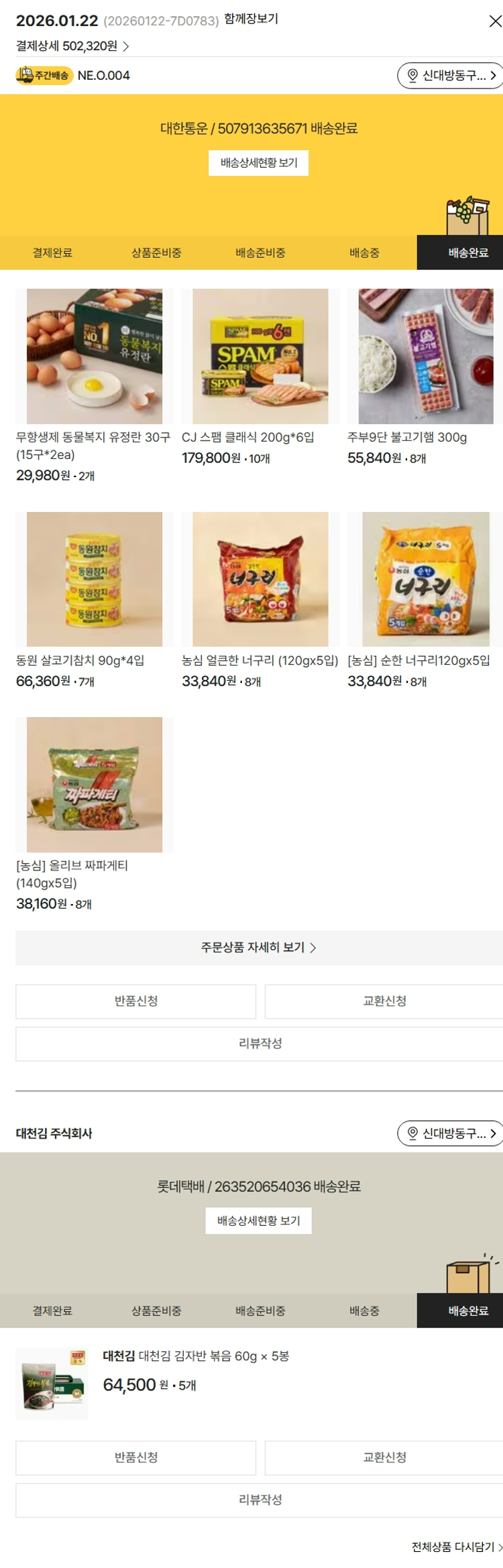This screenshot has width=503, height=1568.
Task: Expand 주문상품 자세히 보기
Action: tap(258, 948)
